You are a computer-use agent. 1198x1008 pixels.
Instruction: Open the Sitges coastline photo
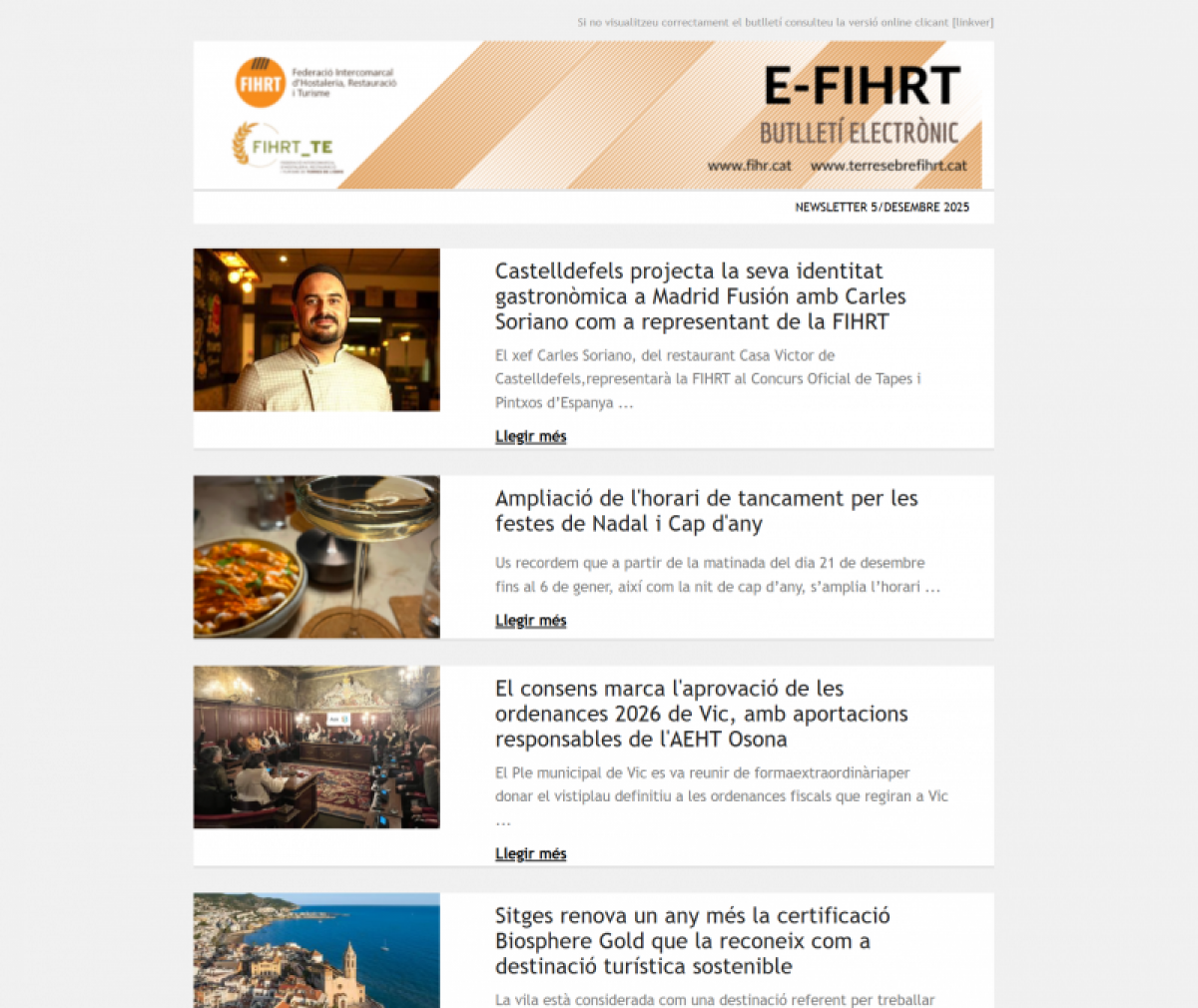(316, 950)
